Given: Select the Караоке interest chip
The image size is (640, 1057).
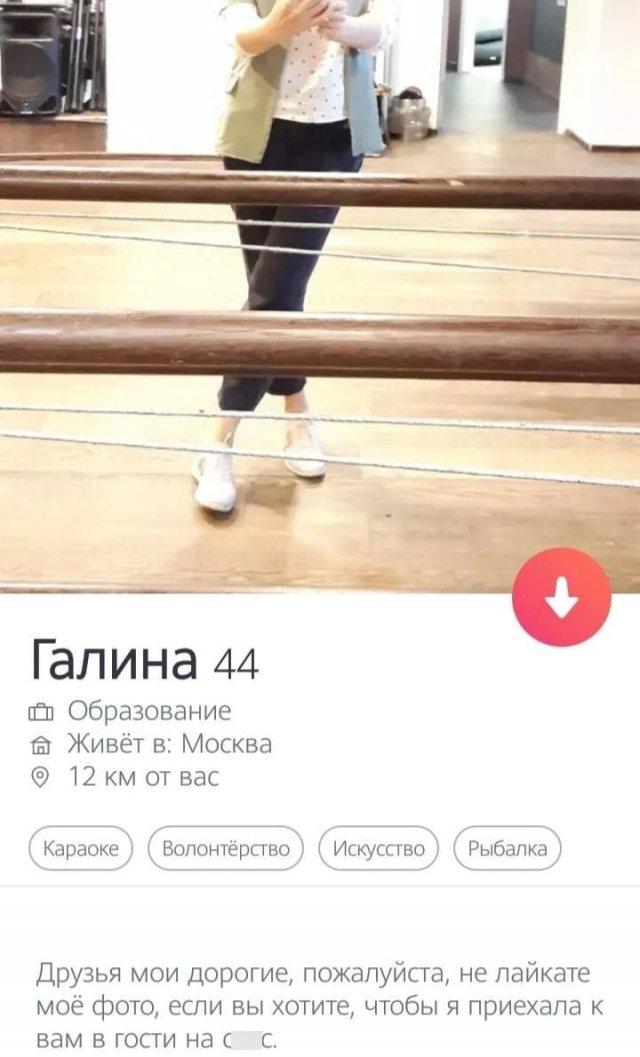Looking at the screenshot, I should pos(81,849).
